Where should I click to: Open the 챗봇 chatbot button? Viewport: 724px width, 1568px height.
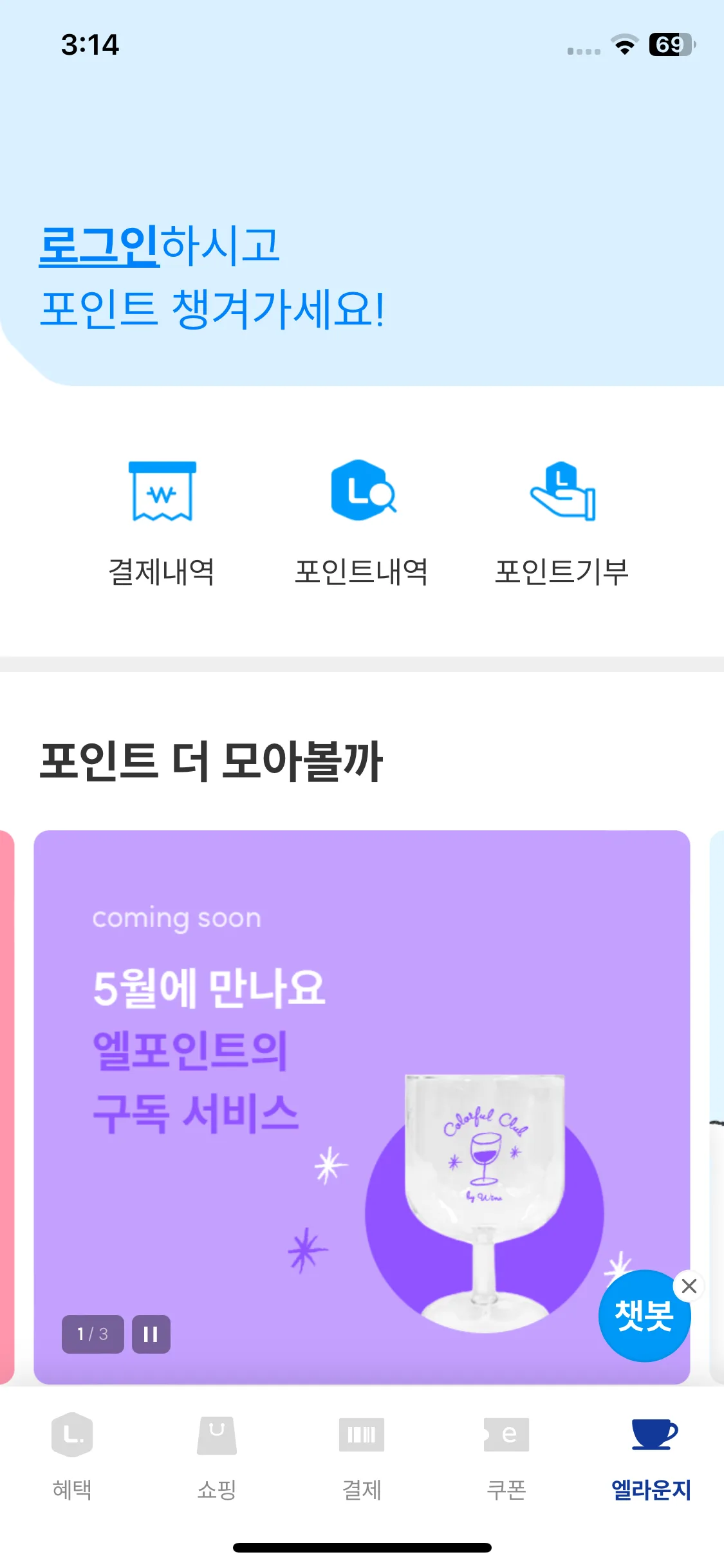coord(644,1316)
